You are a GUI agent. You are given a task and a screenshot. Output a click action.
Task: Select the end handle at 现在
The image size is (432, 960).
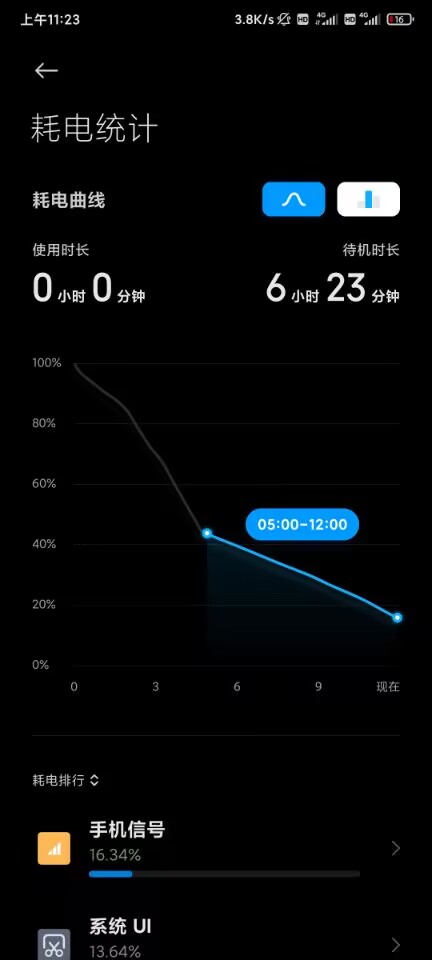click(x=397, y=617)
